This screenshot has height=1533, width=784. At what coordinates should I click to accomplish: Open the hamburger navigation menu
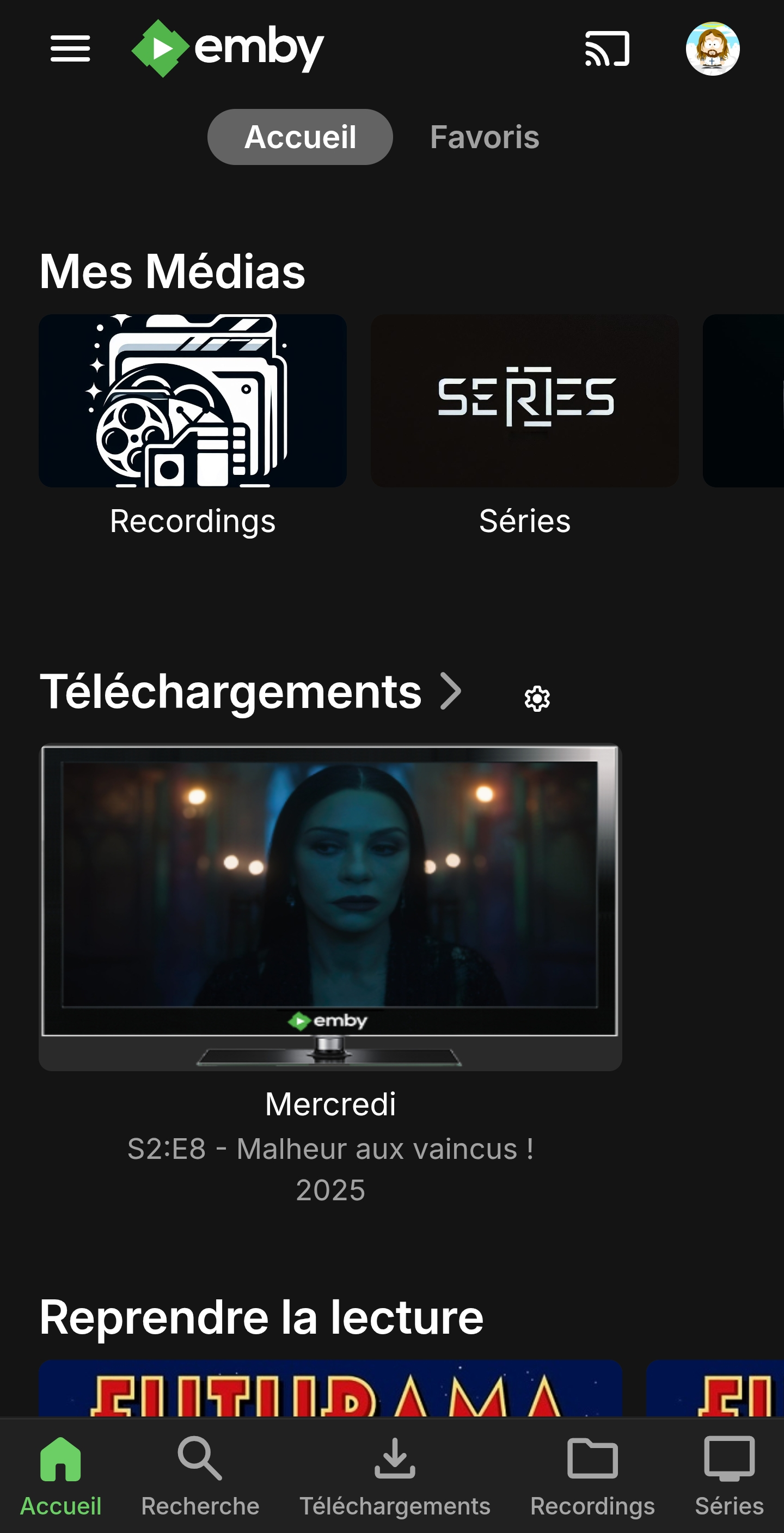pyautogui.click(x=70, y=48)
